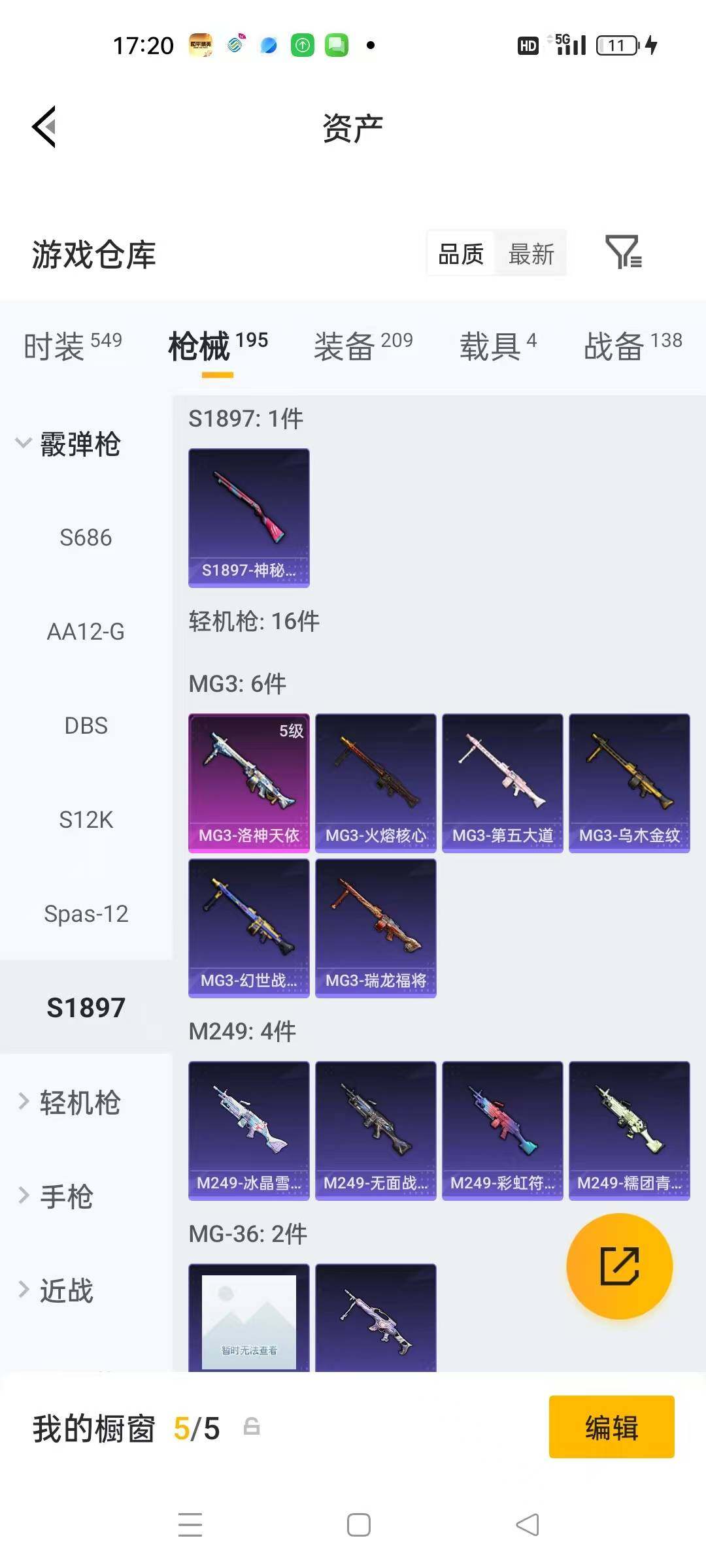Jump to Spas-12 in the sidebar
706x1568 pixels.
[86, 913]
